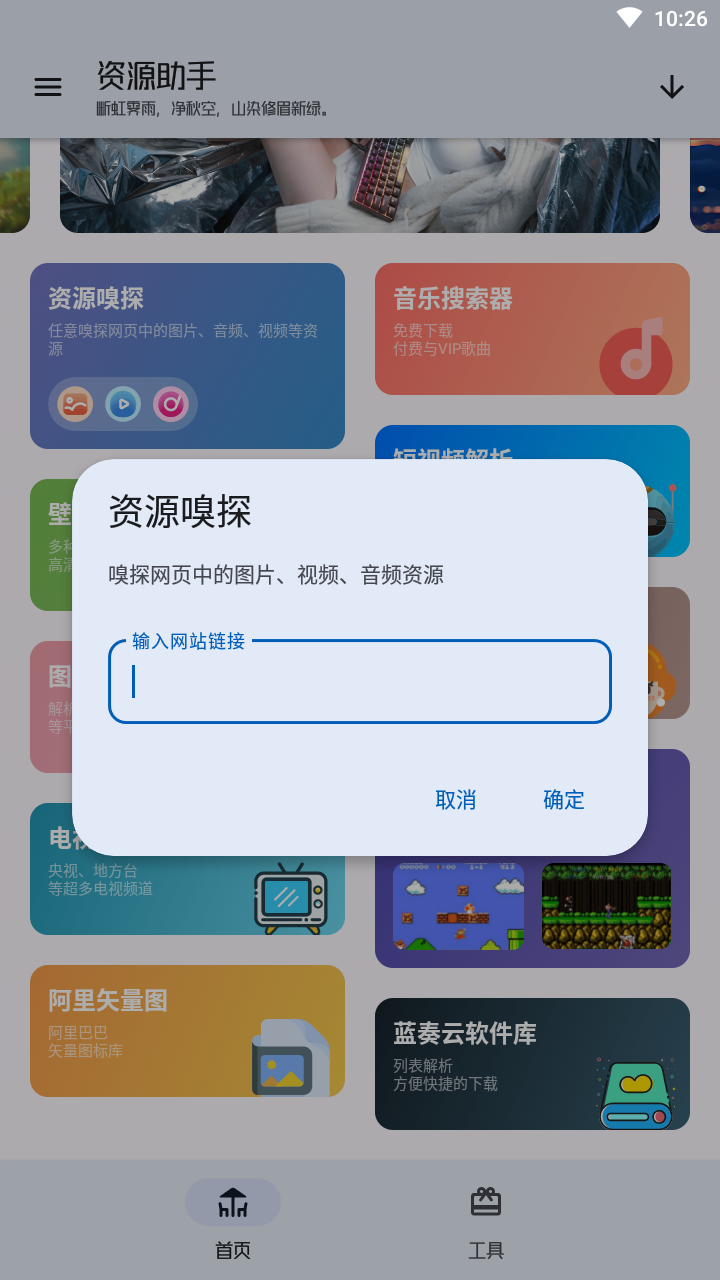Switch to the 首页 tab

tap(233, 1220)
